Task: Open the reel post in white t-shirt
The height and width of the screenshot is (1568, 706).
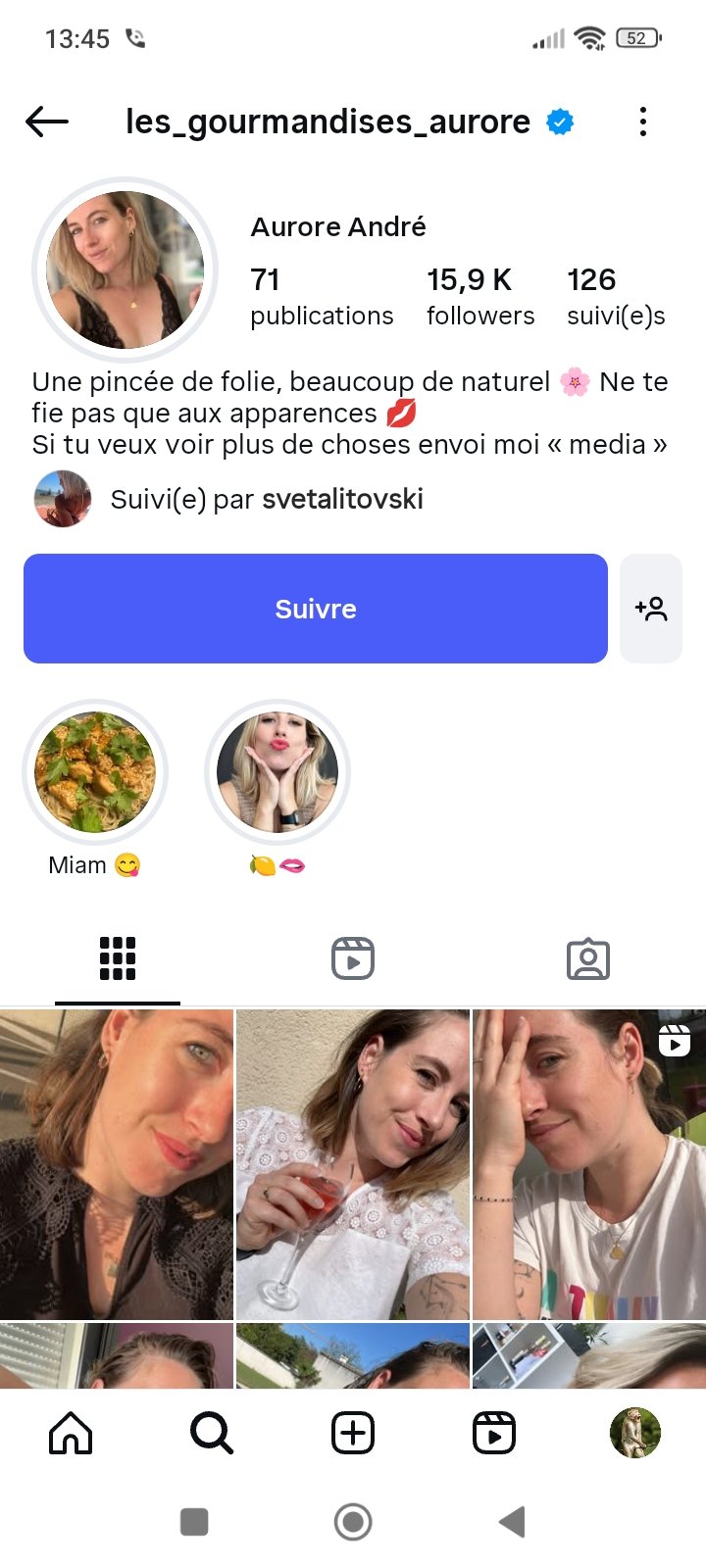Action: [x=588, y=1164]
